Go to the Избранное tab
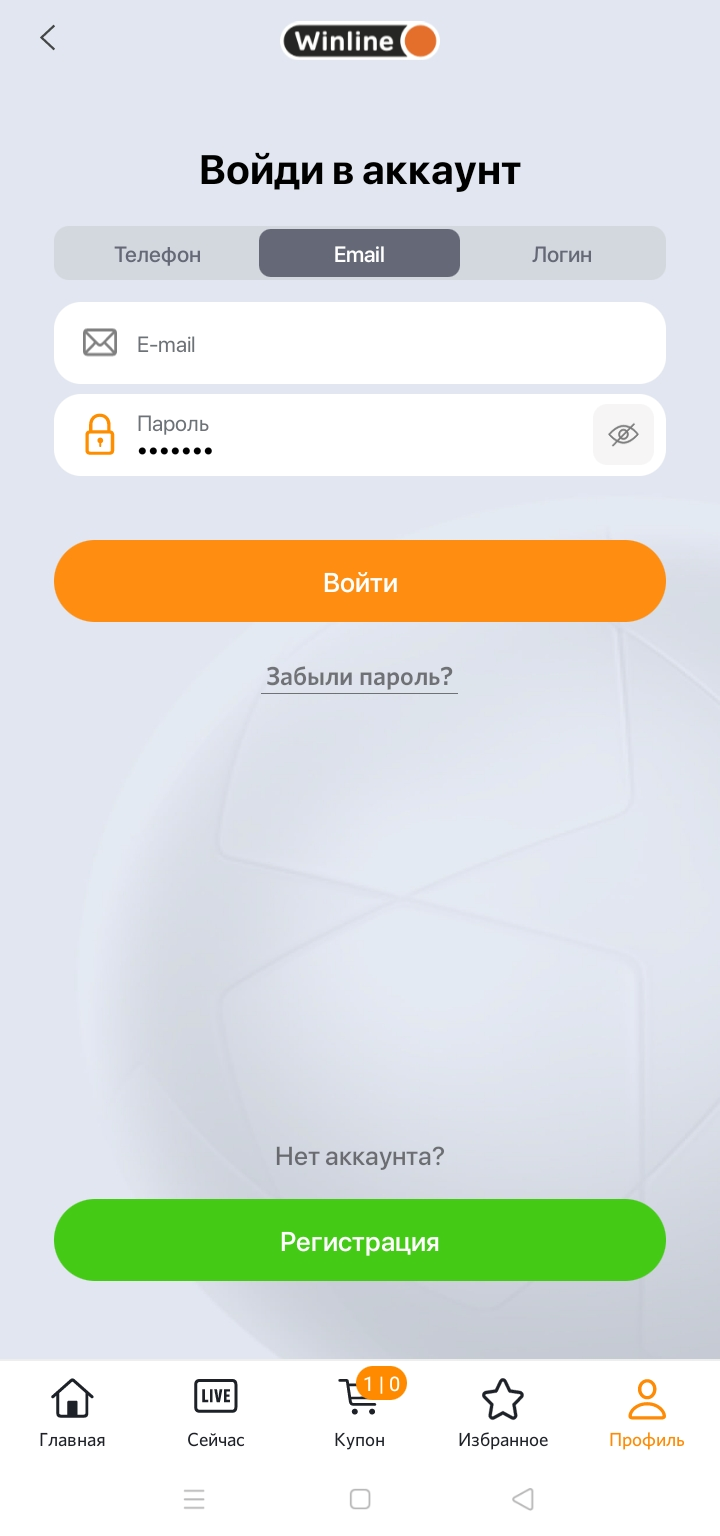The height and width of the screenshot is (1536, 720). coord(503,1412)
